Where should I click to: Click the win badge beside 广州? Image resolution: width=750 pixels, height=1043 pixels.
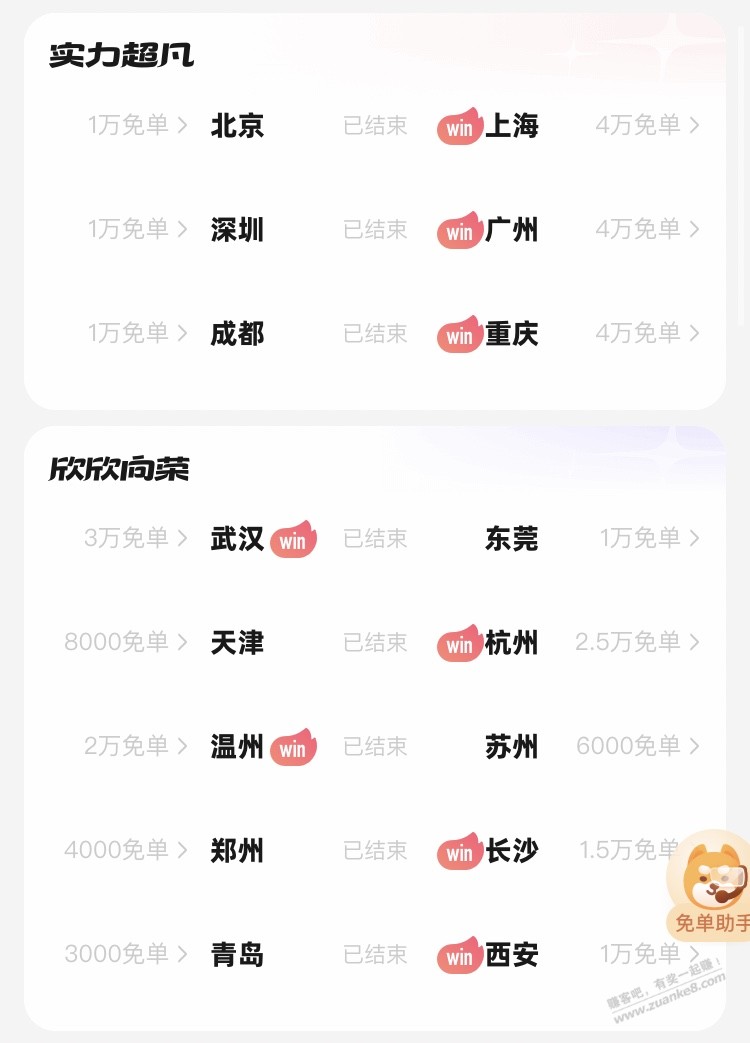tap(459, 231)
